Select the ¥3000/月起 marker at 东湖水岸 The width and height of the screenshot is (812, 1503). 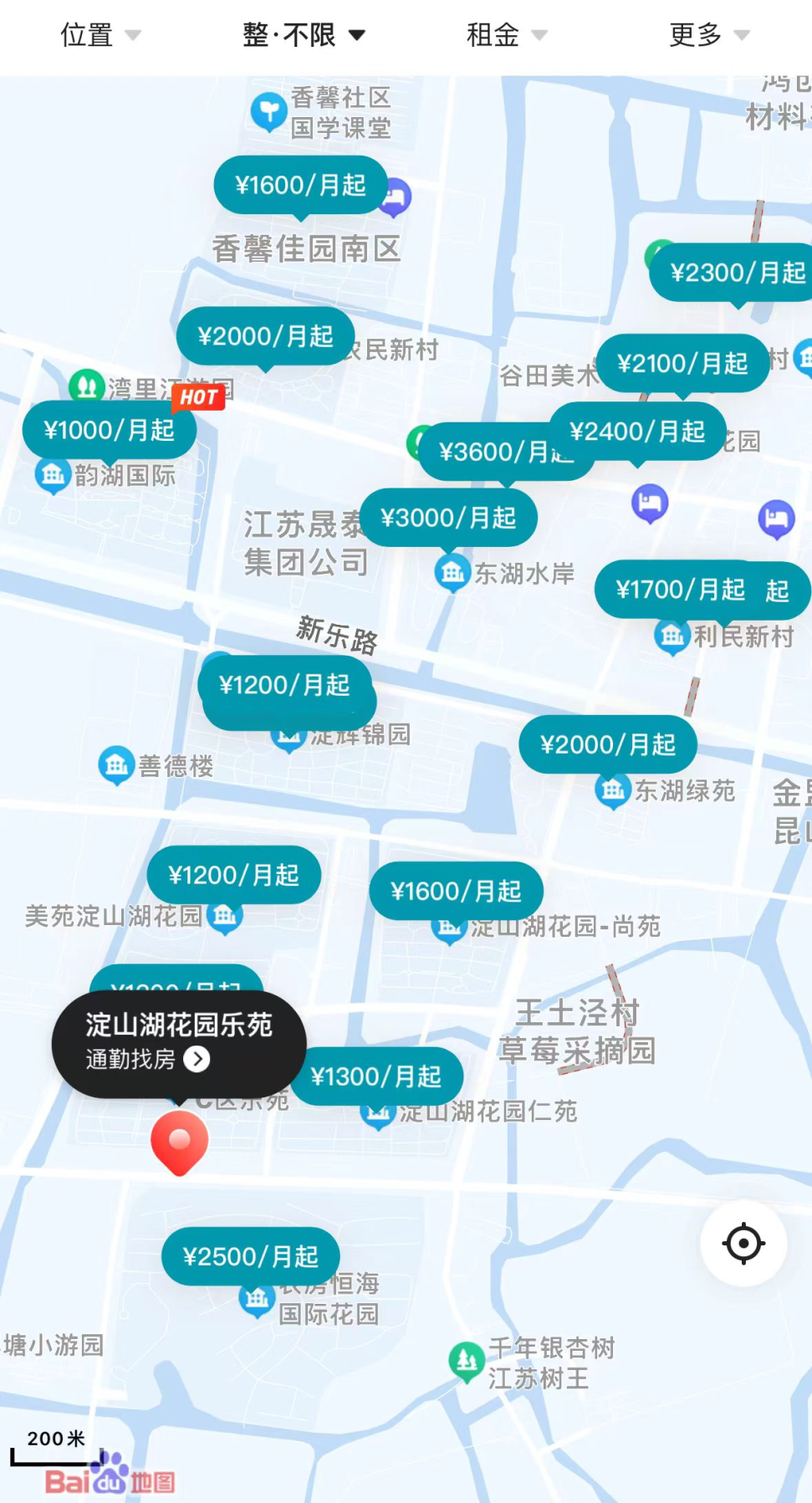448,518
